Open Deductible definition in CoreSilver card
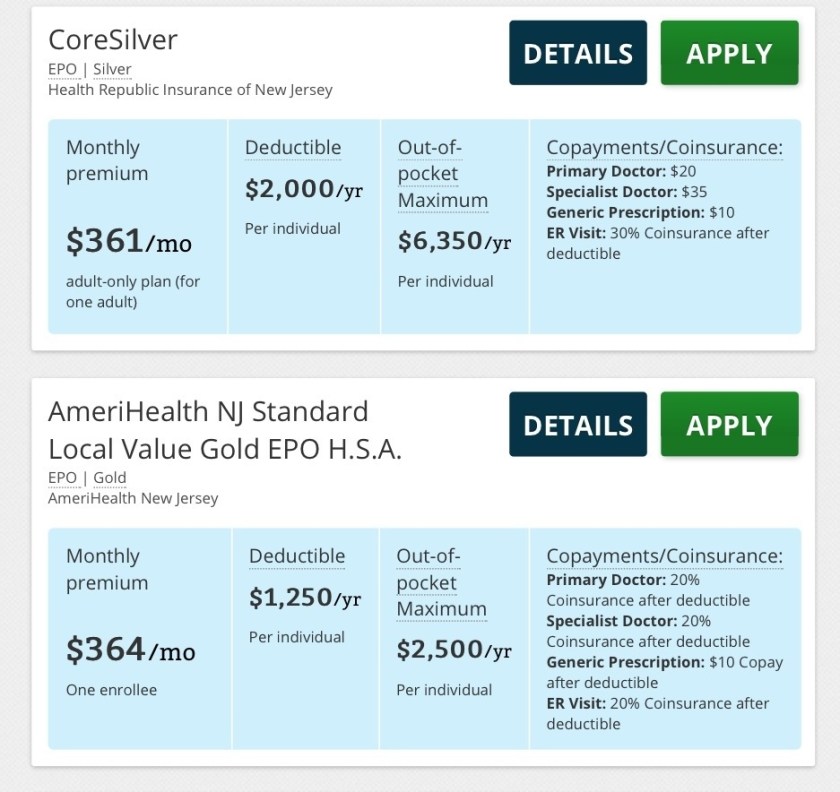 click(x=293, y=148)
